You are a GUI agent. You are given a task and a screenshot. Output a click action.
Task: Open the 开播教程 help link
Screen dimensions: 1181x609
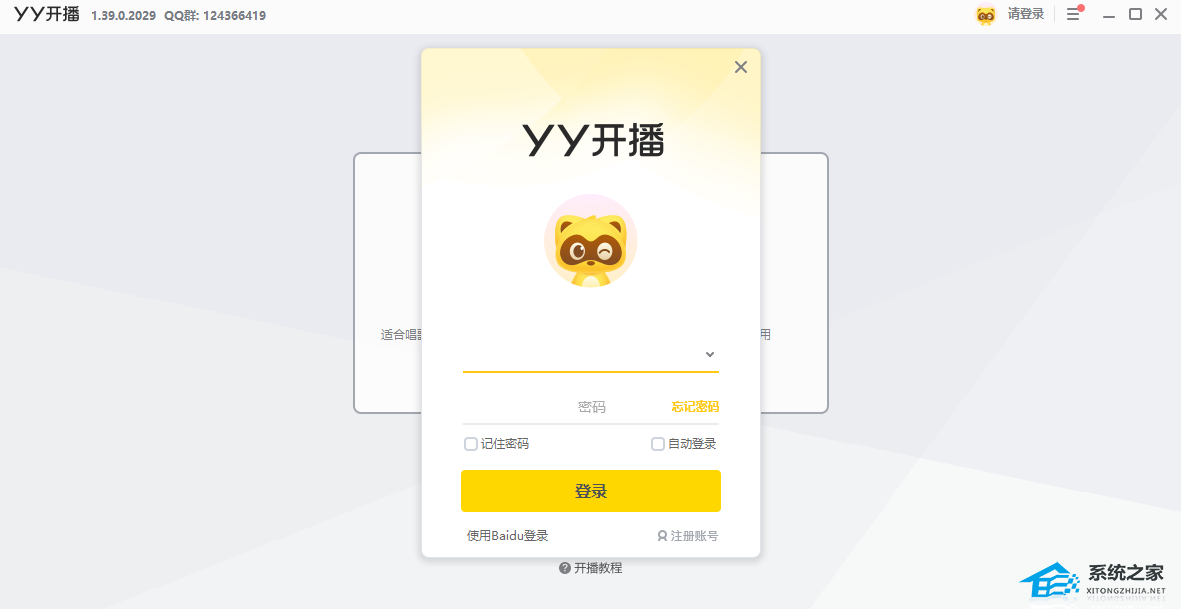(x=591, y=568)
